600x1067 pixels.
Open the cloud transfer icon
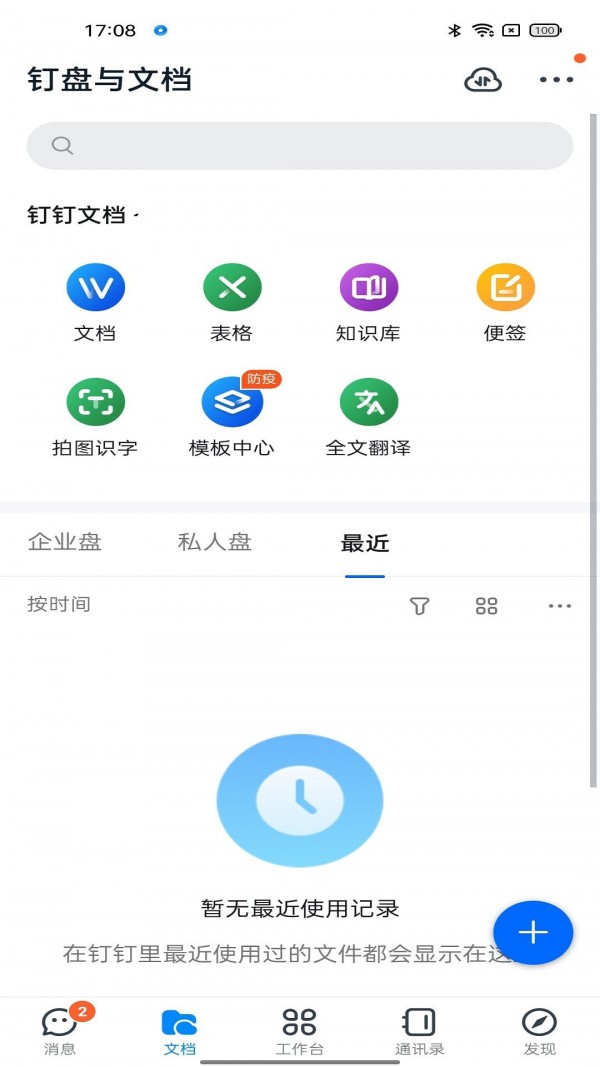pyautogui.click(x=483, y=80)
